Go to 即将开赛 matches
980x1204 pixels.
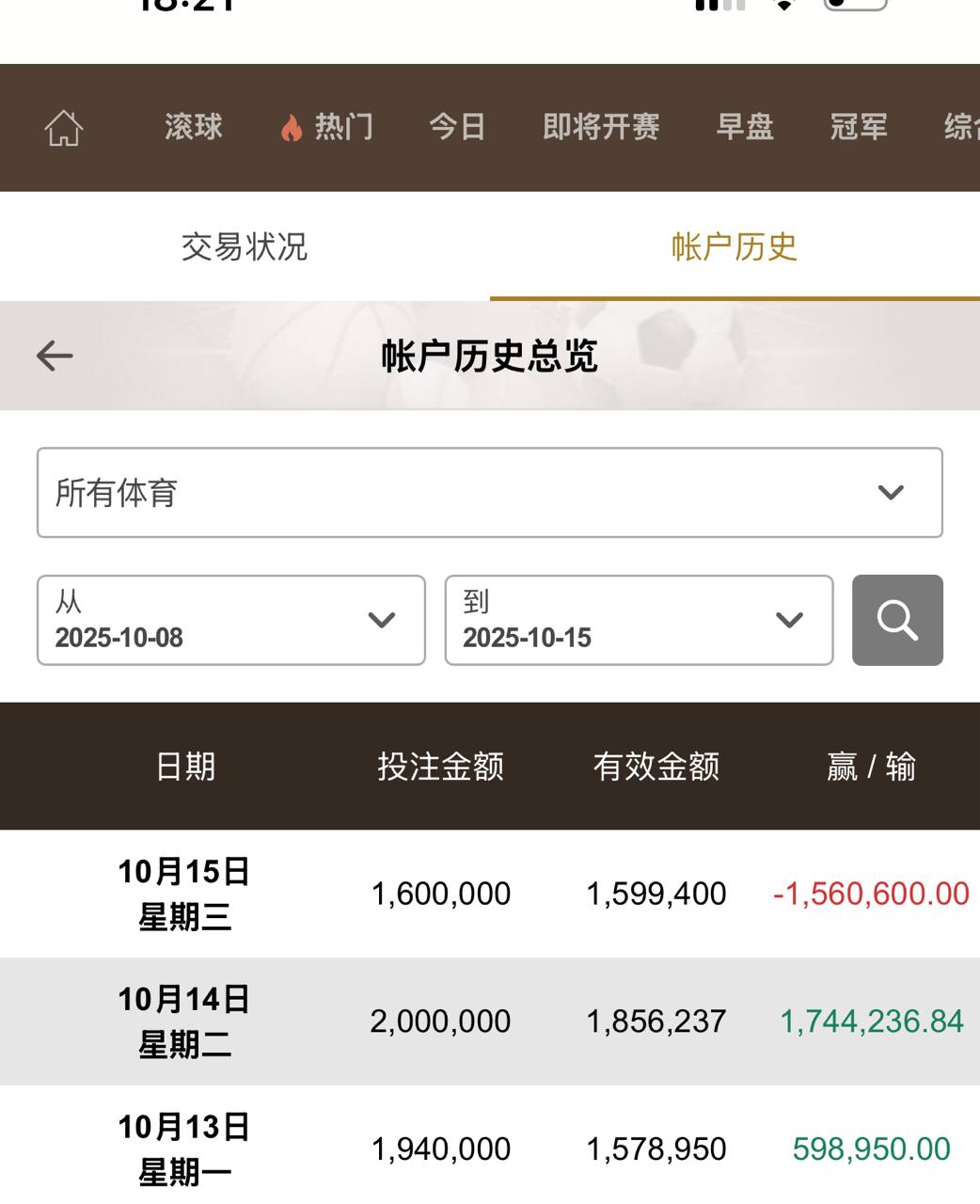pyautogui.click(x=601, y=127)
